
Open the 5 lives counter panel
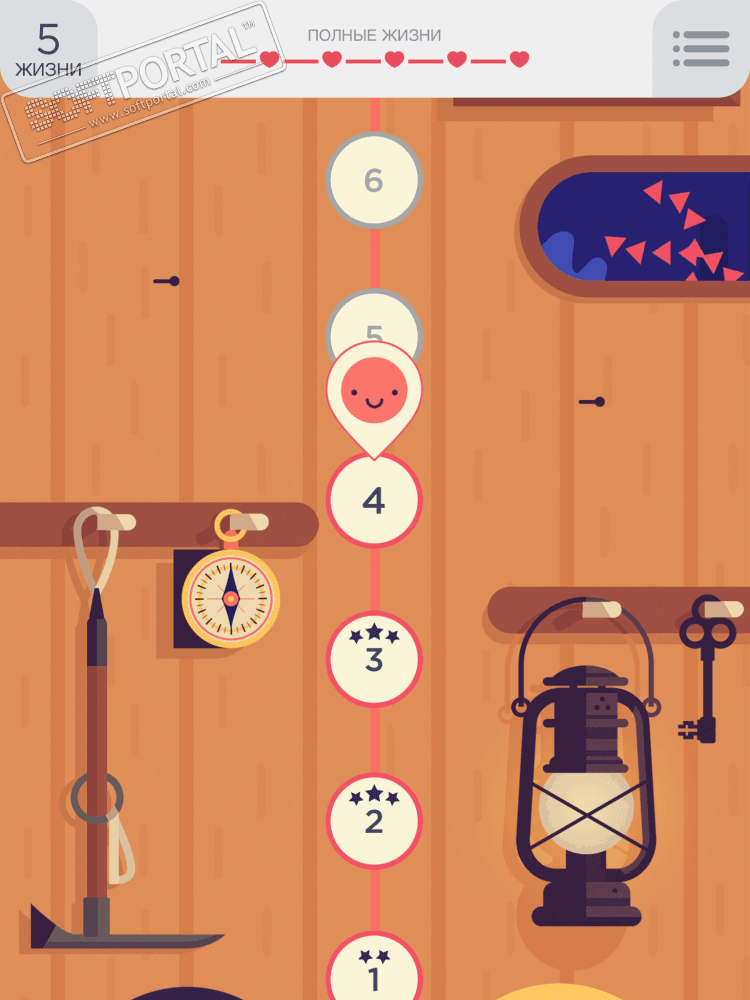pos(48,48)
